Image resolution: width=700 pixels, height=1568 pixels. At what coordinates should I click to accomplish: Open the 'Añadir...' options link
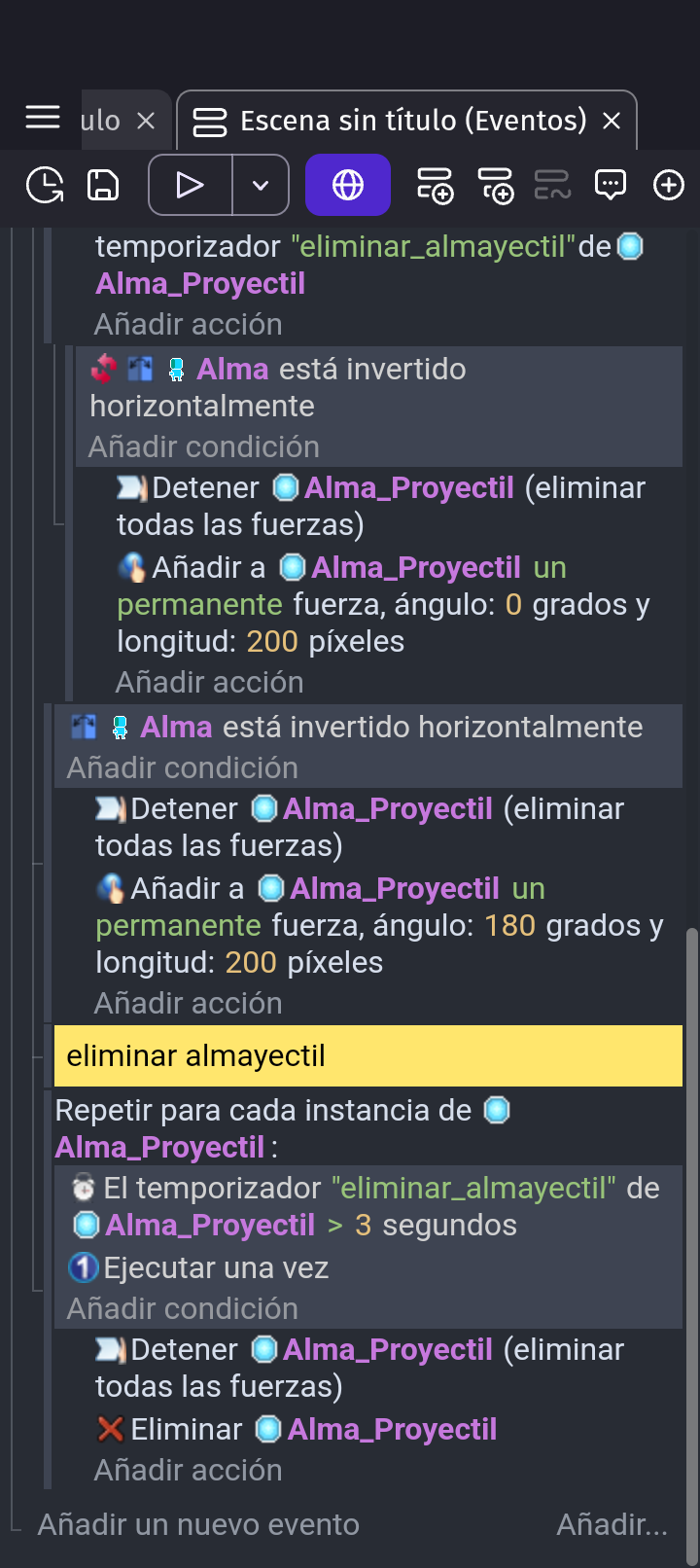click(x=612, y=1524)
